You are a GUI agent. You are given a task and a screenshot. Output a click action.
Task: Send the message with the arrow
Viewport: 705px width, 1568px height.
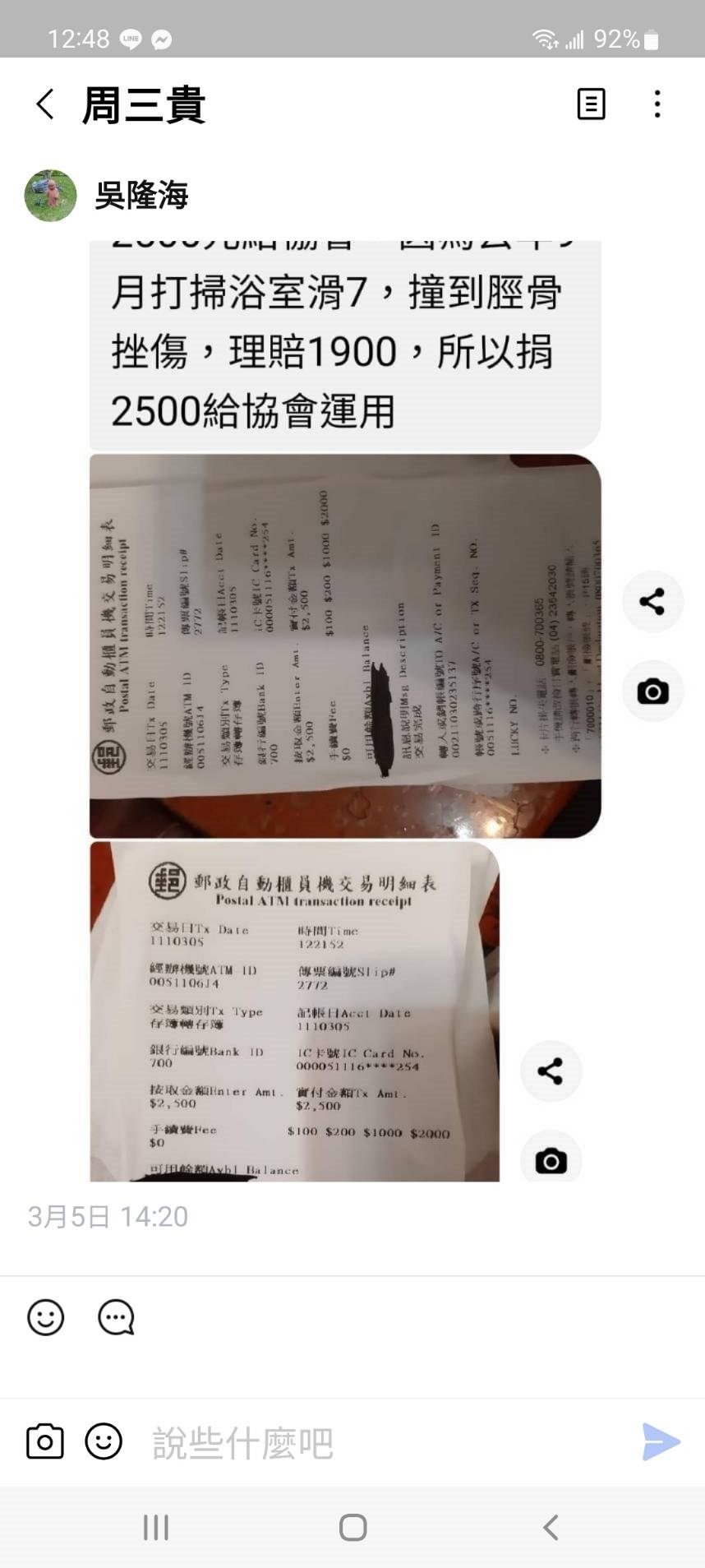[661, 1441]
